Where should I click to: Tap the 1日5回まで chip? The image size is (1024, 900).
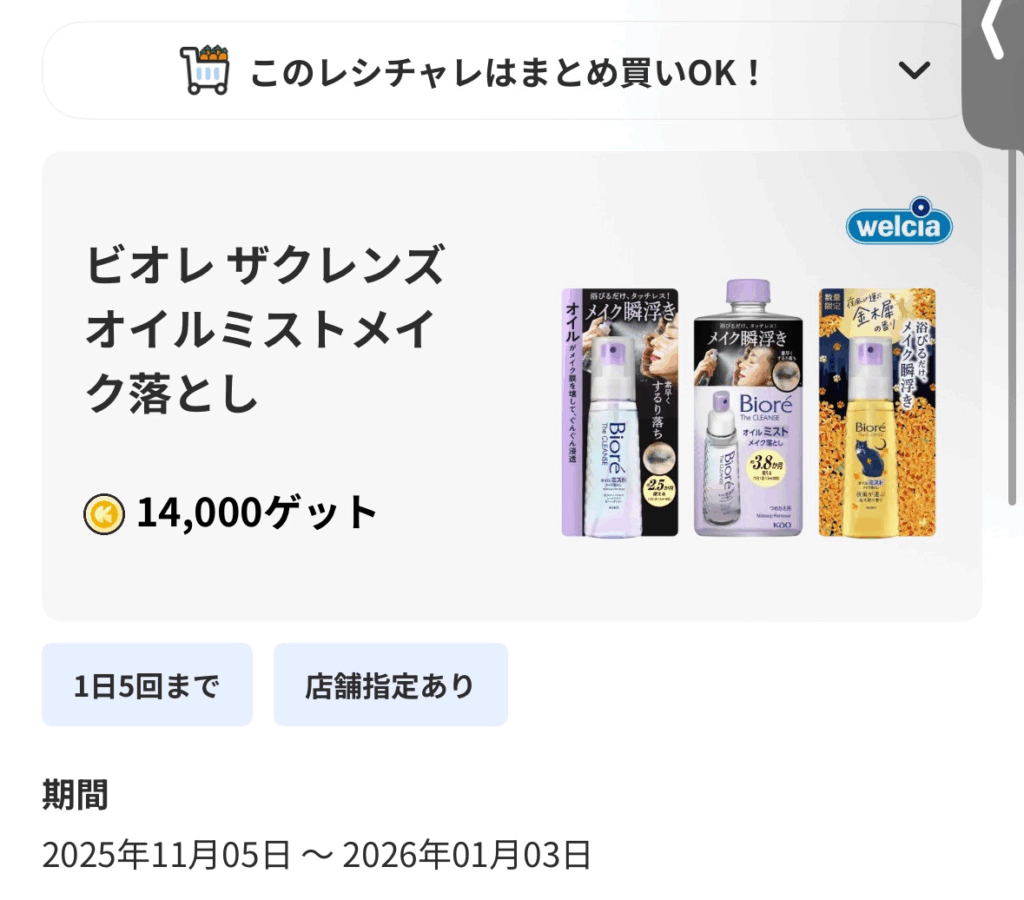(147, 685)
